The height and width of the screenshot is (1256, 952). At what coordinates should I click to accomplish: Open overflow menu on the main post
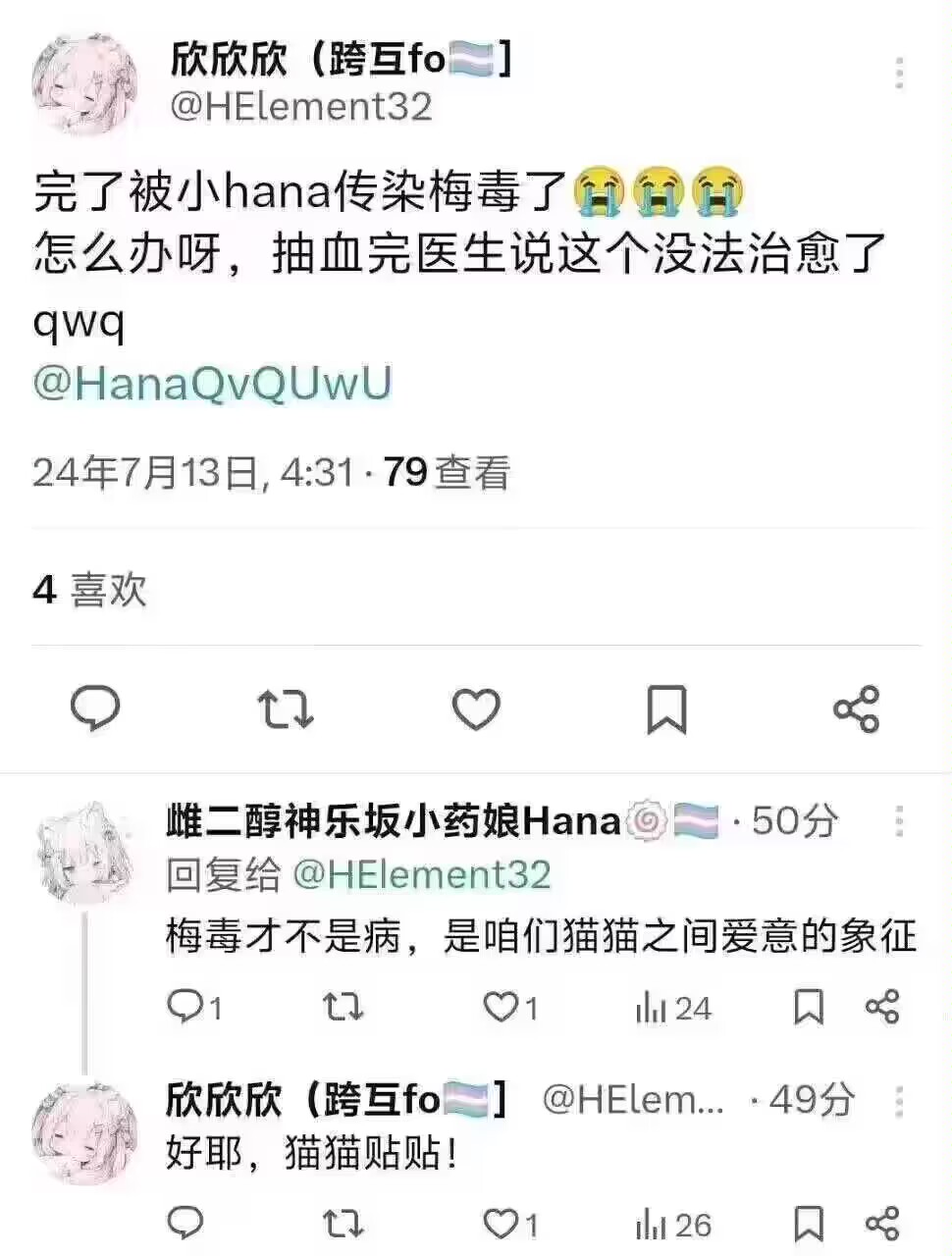pos(899,74)
